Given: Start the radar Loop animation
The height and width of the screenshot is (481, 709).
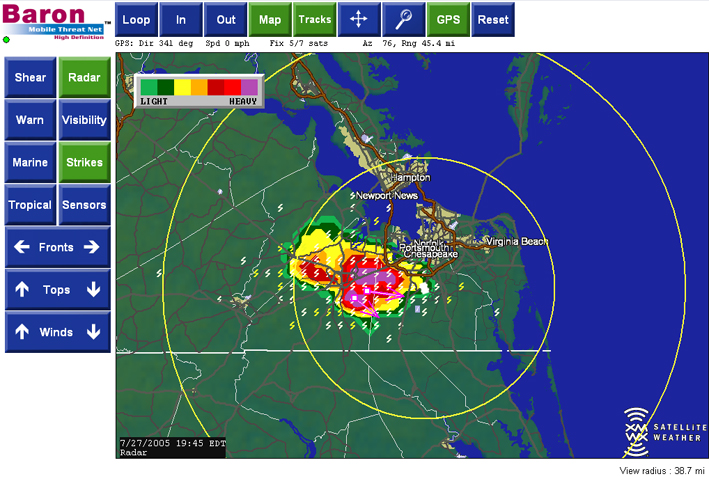Looking at the screenshot, I should tap(136, 19).
